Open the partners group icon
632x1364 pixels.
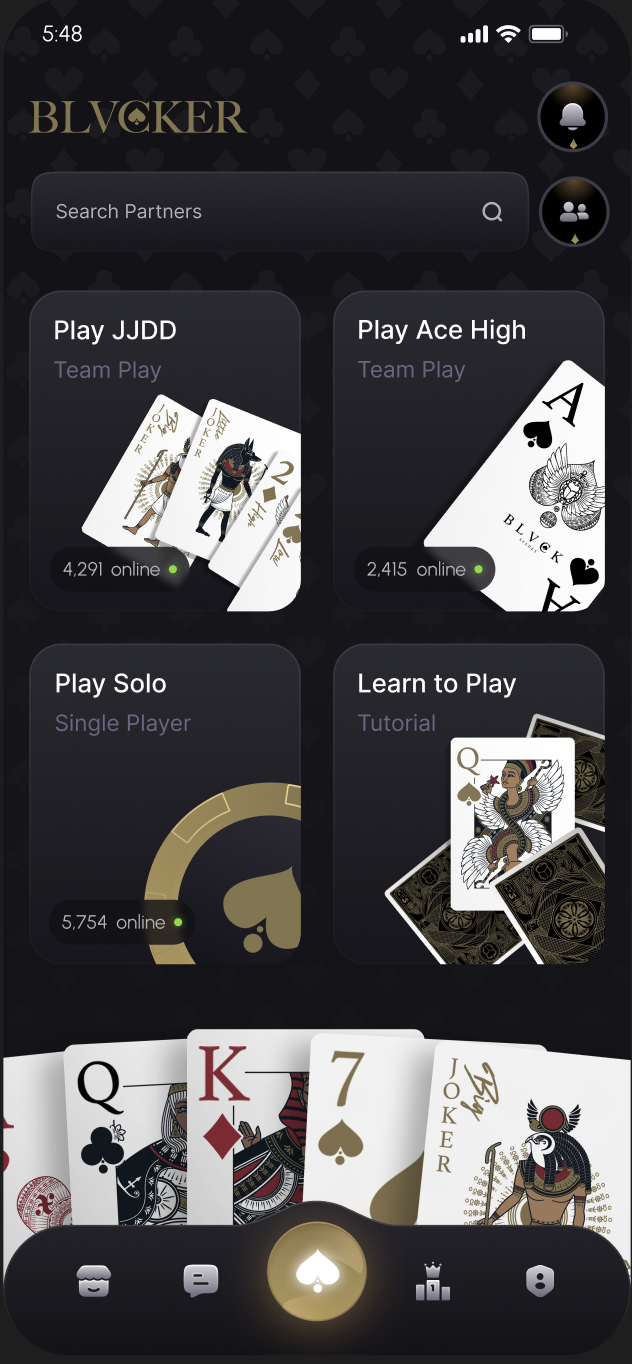tap(574, 212)
